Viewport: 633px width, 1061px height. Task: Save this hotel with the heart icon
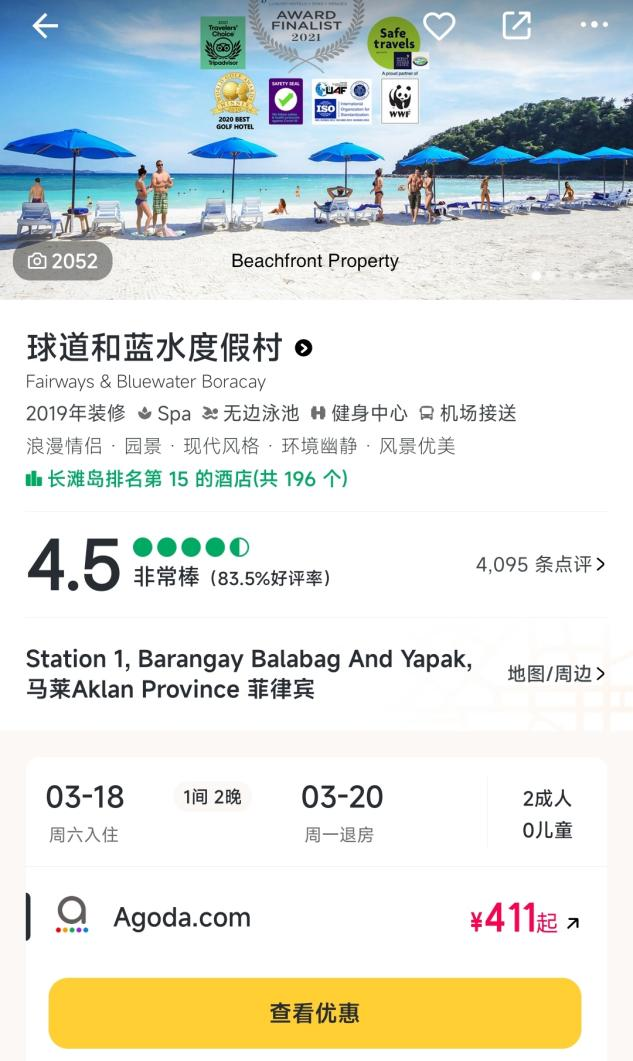coord(439,26)
